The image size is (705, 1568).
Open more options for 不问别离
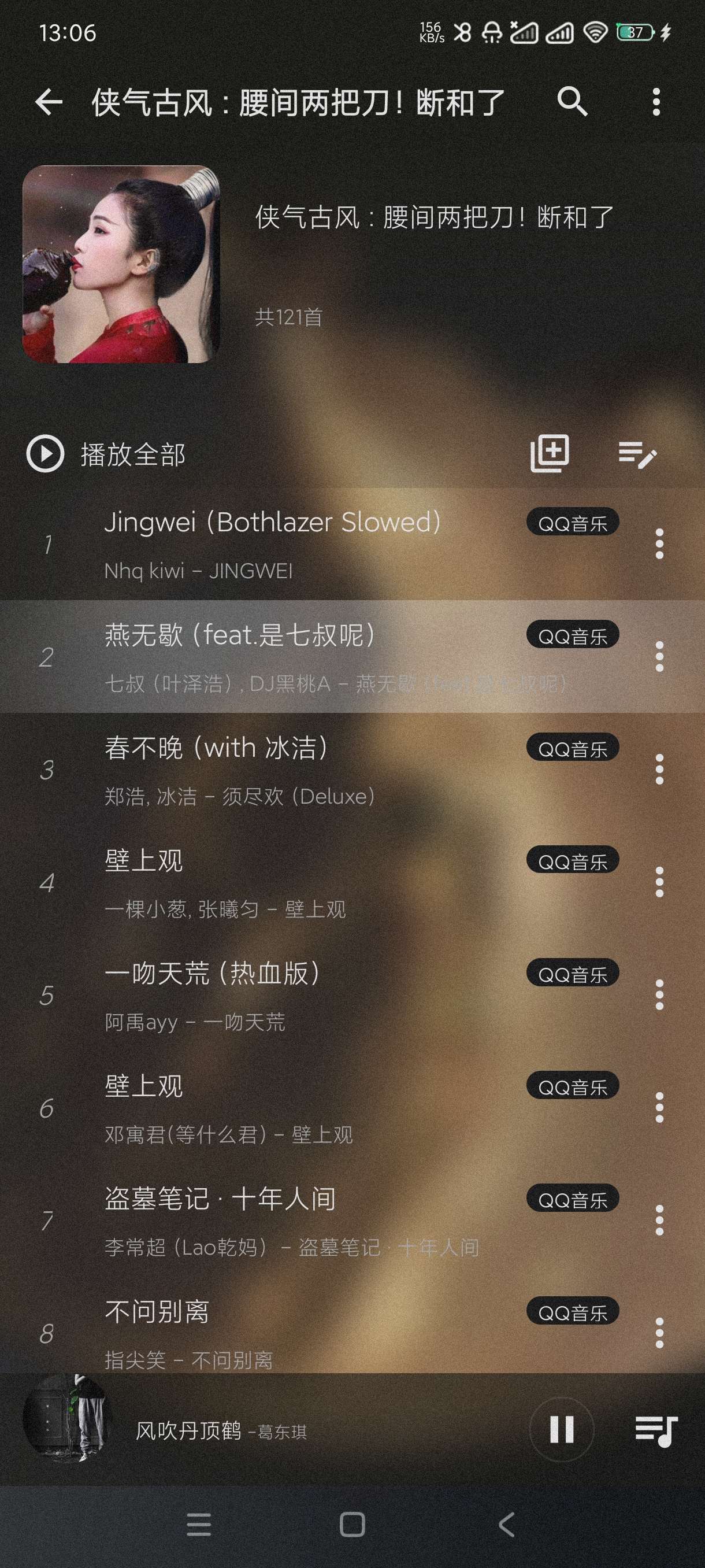coord(659,1333)
